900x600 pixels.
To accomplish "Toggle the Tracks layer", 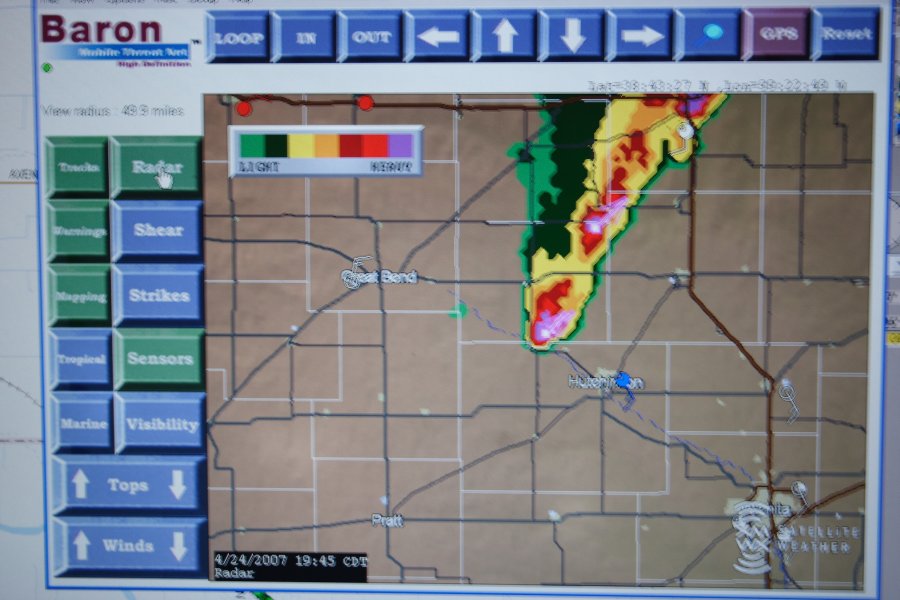I will 77,167.
